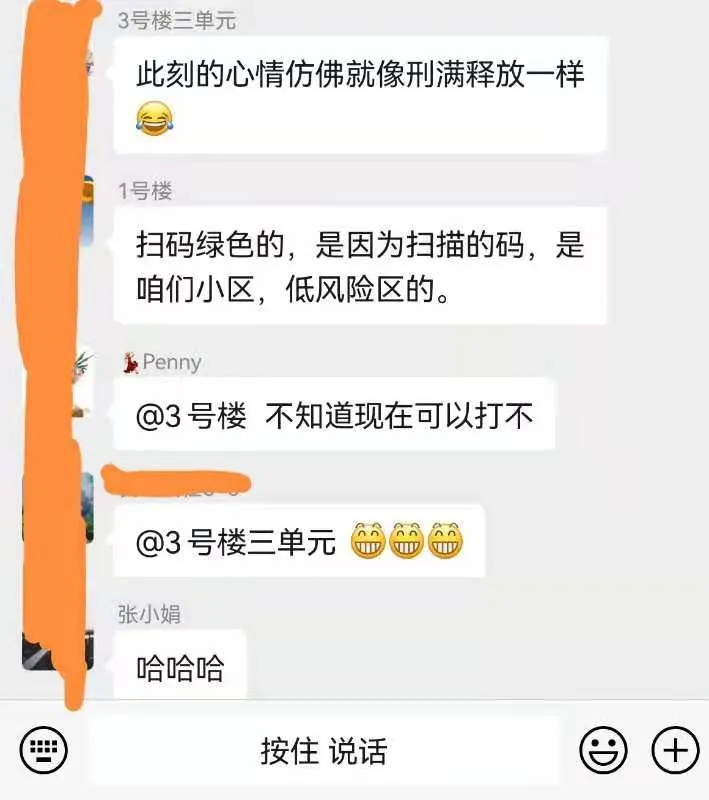Image resolution: width=709 pixels, height=800 pixels.
Task: Open the plus attachments menu
Action: [x=675, y=749]
